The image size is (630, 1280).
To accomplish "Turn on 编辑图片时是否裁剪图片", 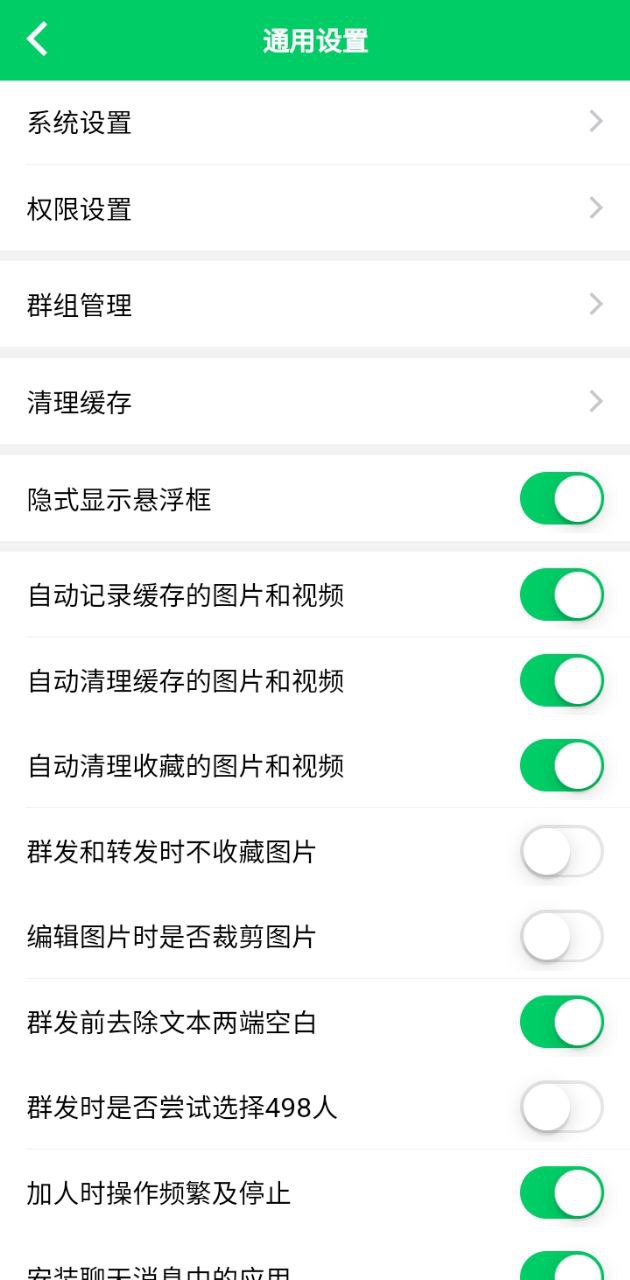I will point(561,937).
